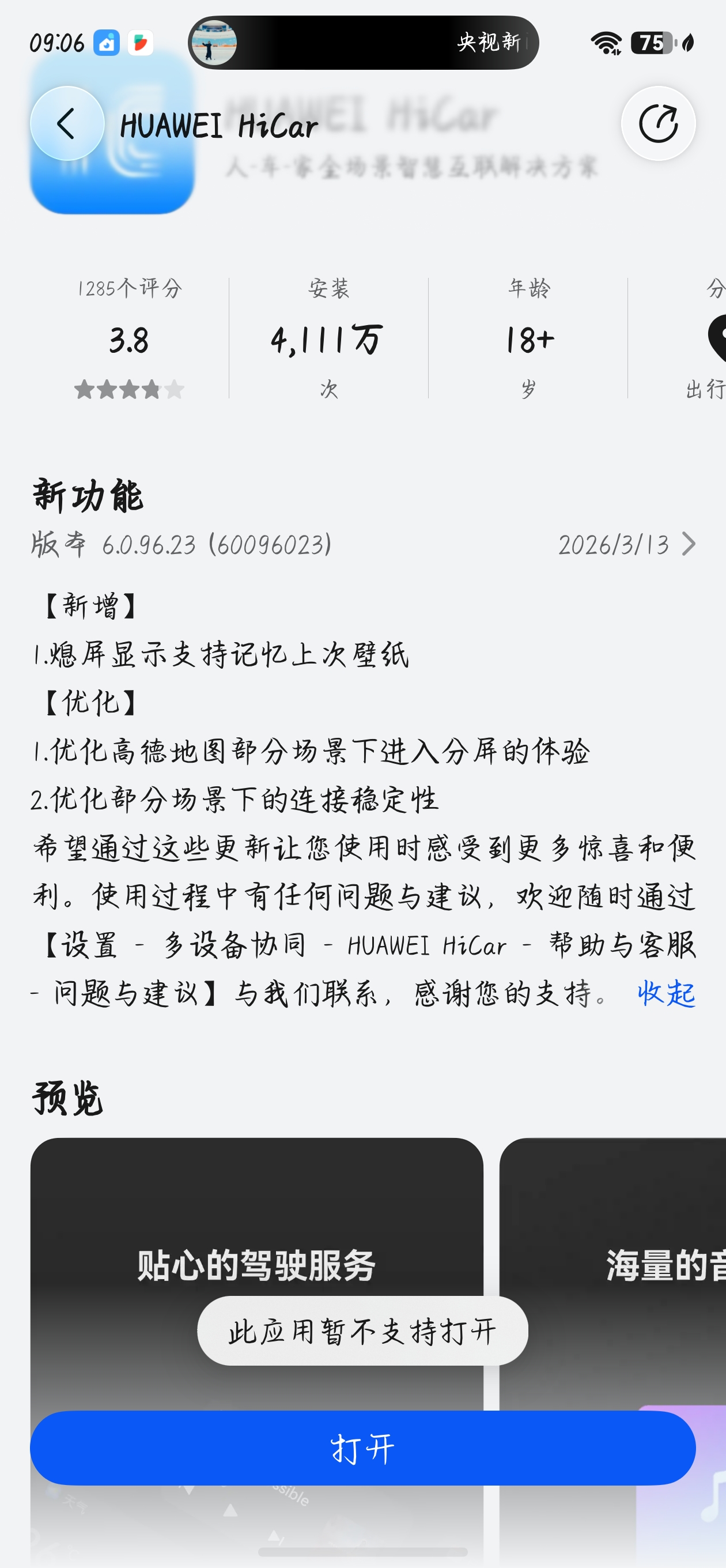The height and width of the screenshot is (1568, 726).
Task: Tap the blue 打开 button
Action: click(x=362, y=1448)
